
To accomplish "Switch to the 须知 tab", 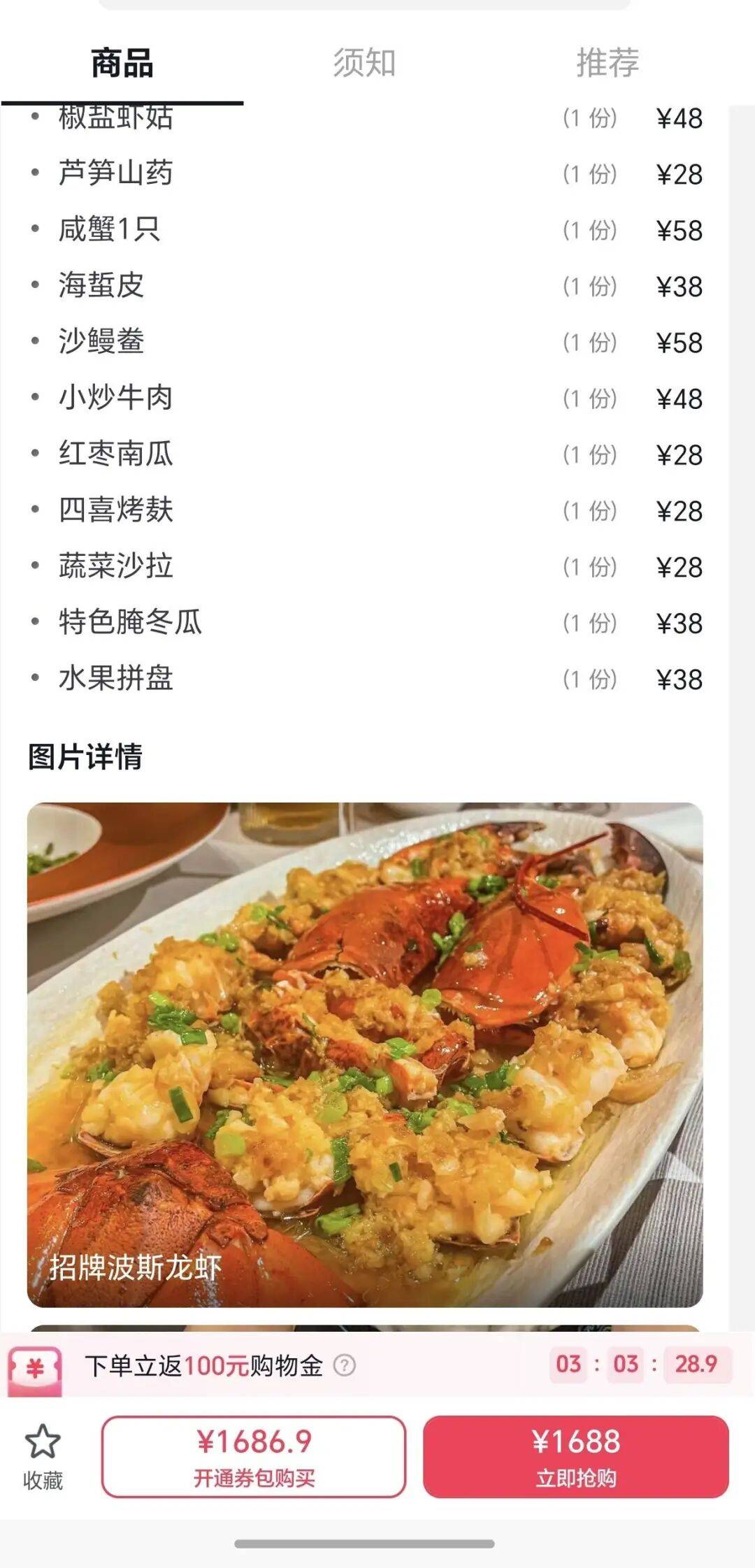I will 364,64.
